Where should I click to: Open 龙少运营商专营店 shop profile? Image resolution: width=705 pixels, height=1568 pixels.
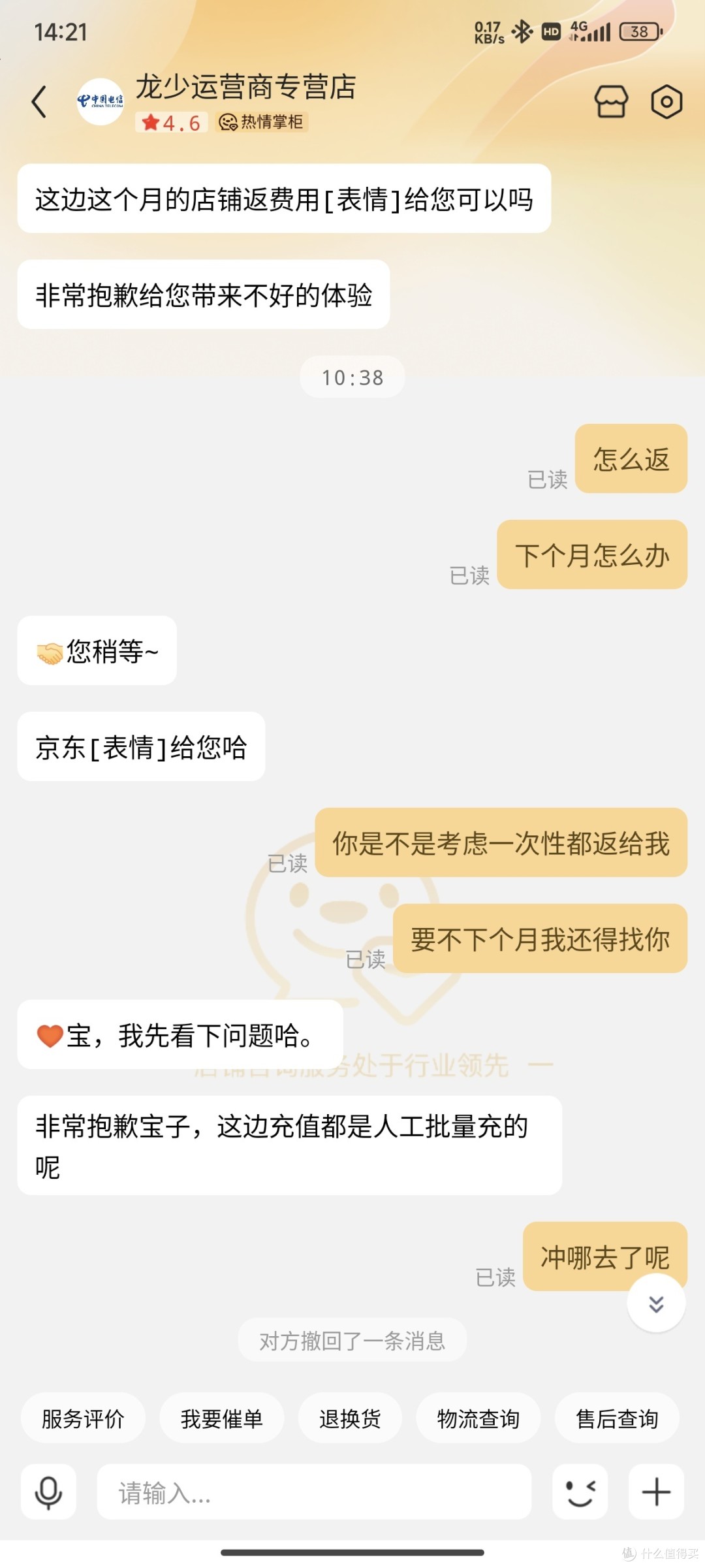[245, 87]
